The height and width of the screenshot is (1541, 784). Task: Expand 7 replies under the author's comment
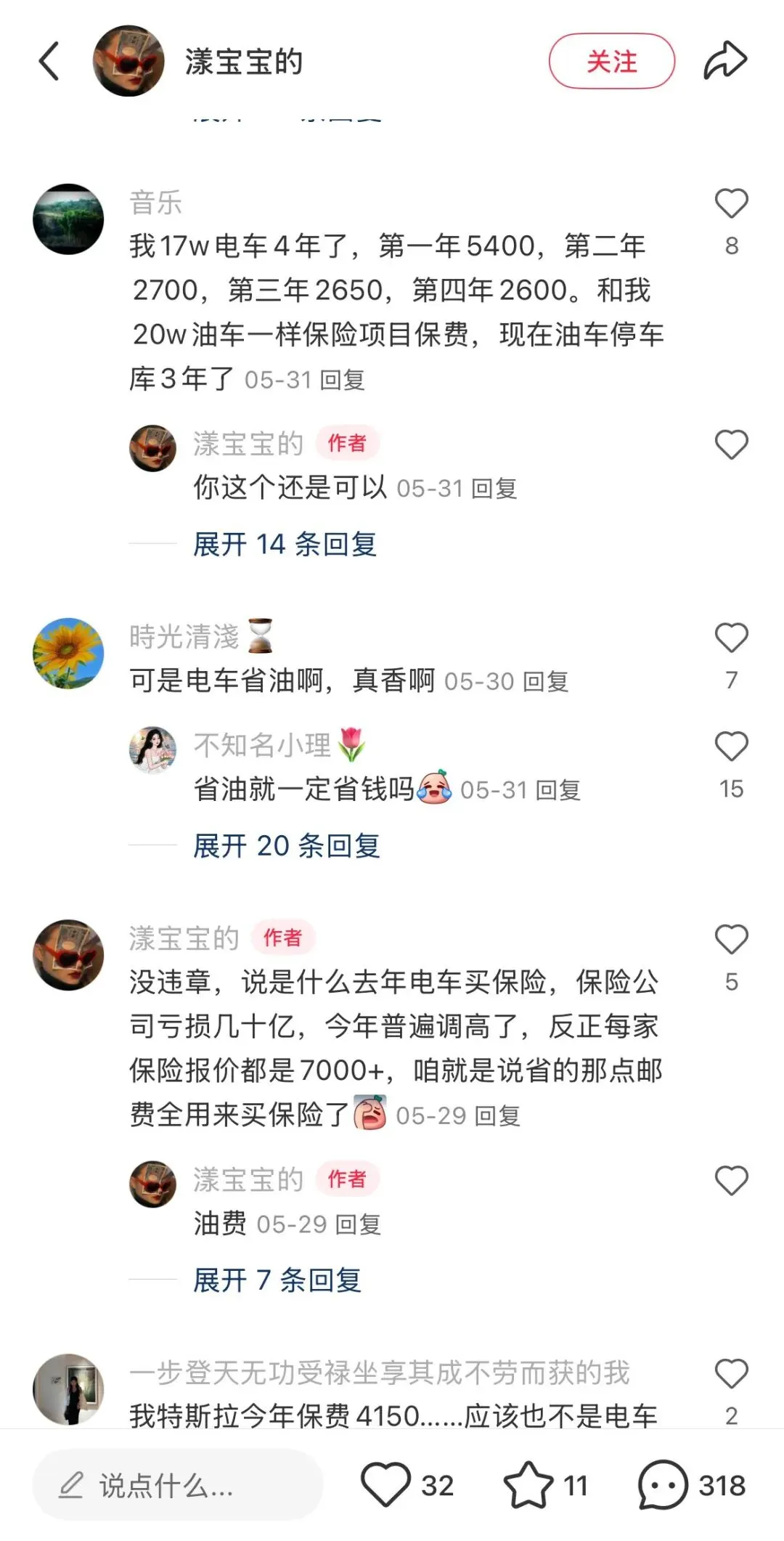pos(277,1280)
